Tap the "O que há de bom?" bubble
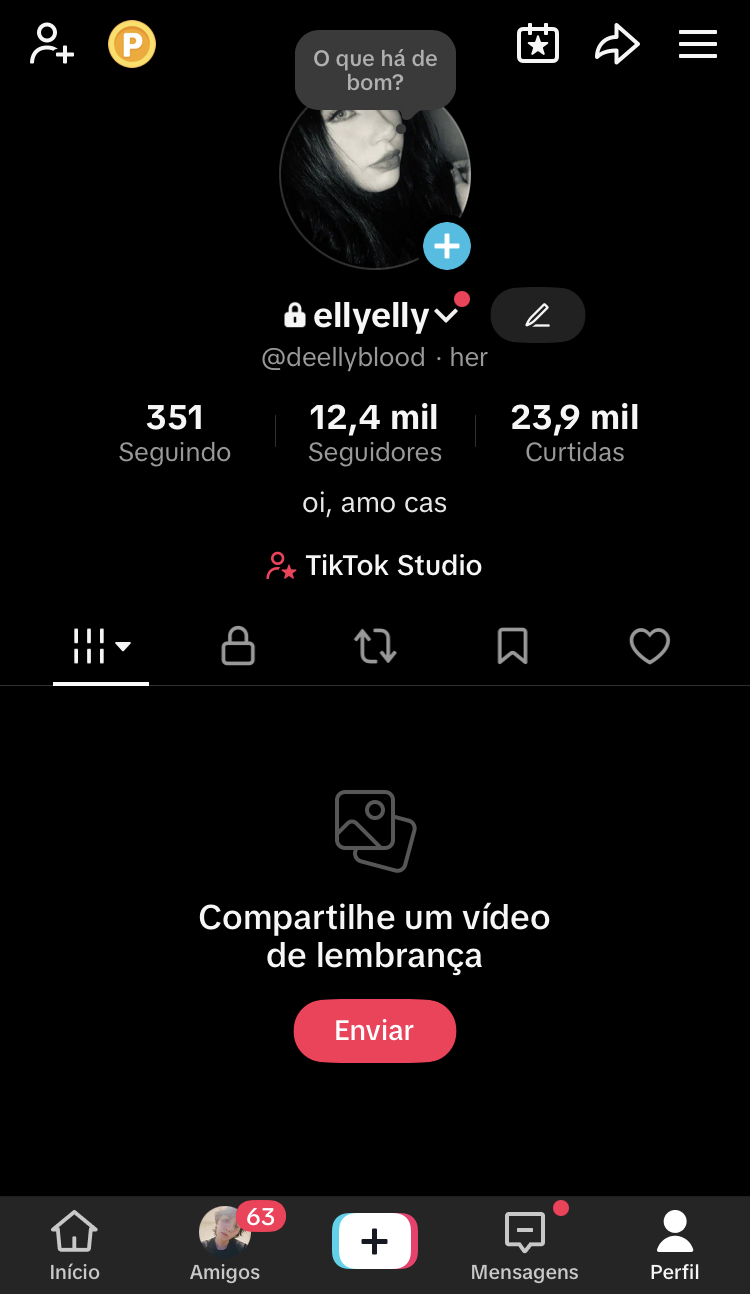The image size is (750, 1294). (375, 70)
